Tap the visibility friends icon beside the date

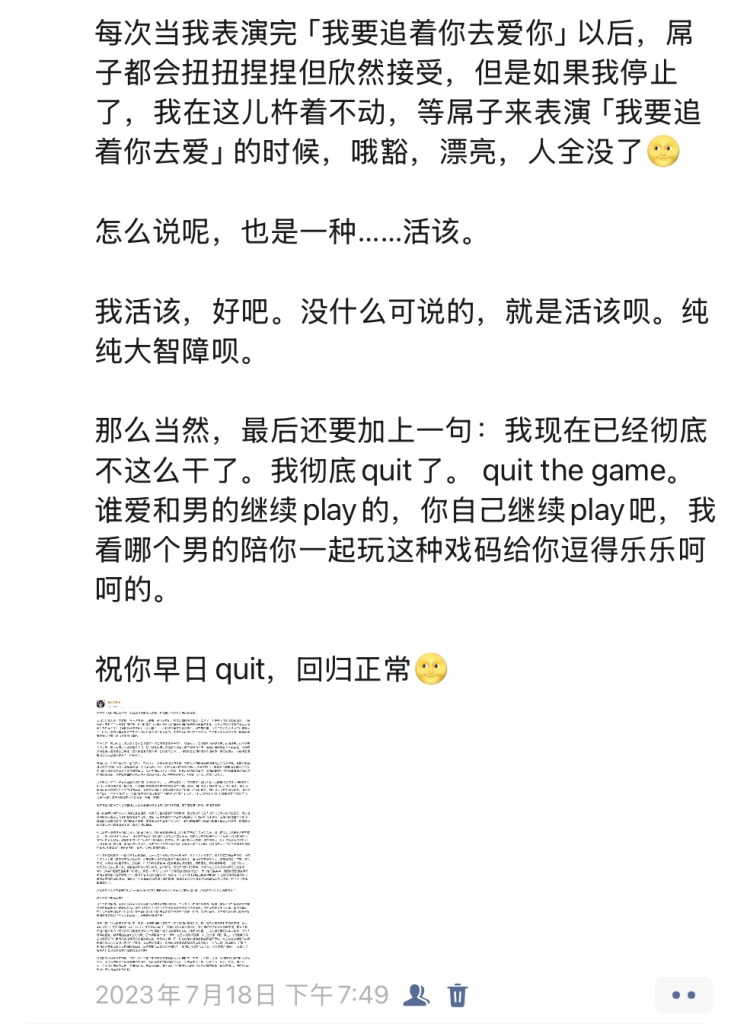click(x=416, y=994)
